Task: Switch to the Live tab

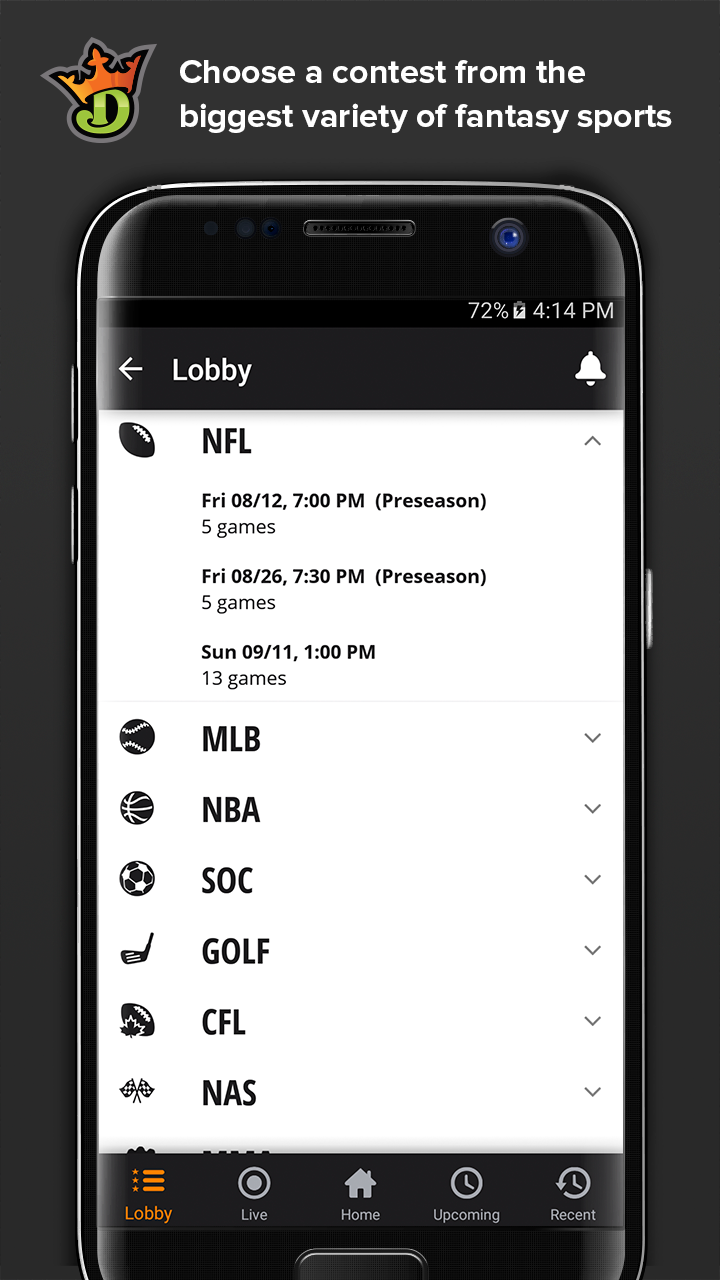Action: [x=253, y=1192]
